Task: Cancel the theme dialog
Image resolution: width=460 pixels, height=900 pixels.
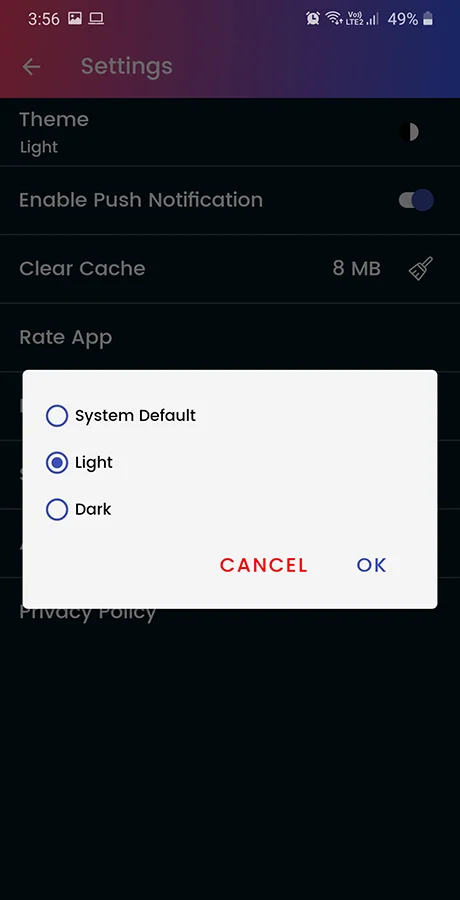Action: [264, 565]
